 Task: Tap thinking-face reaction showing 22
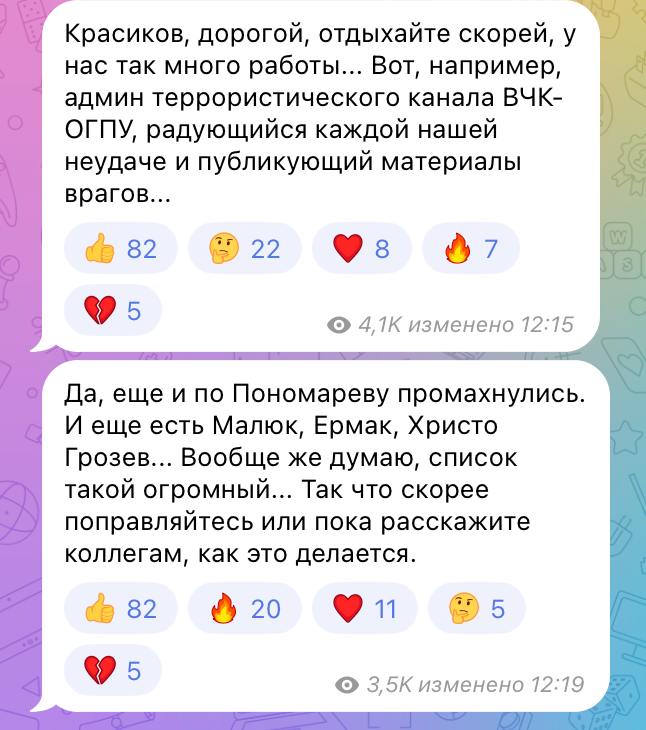(x=244, y=249)
